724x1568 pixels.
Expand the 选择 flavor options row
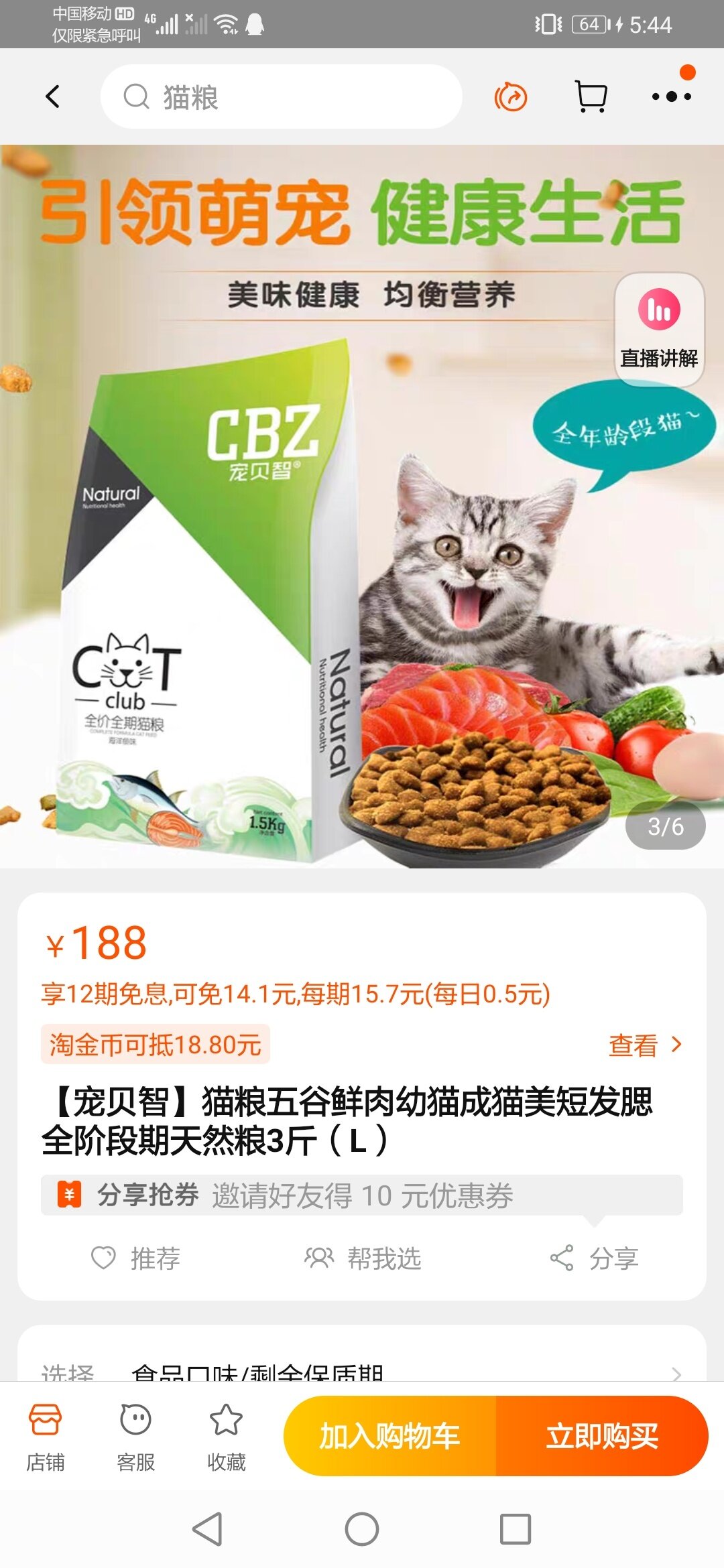tap(362, 1370)
